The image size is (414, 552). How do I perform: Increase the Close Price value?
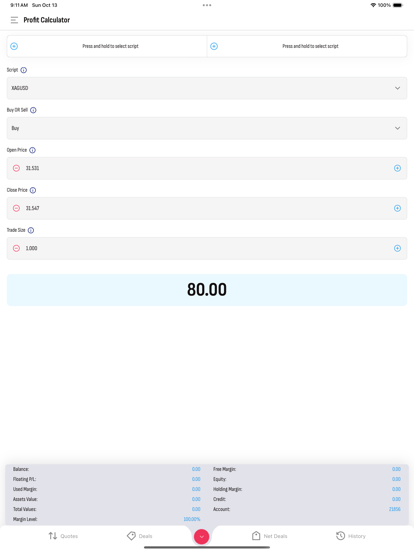(x=397, y=208)
